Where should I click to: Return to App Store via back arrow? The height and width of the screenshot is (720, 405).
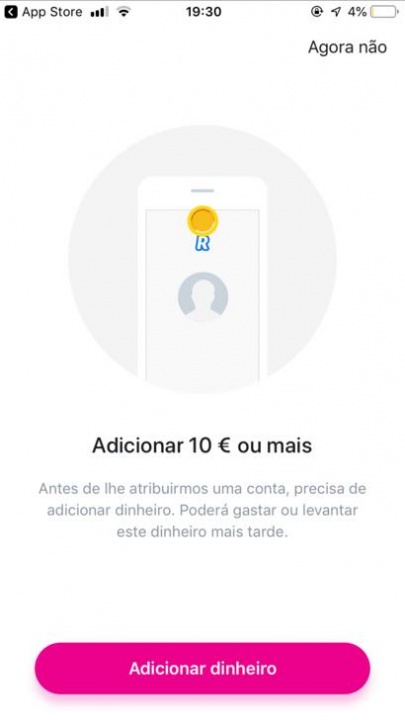point(11,12)
